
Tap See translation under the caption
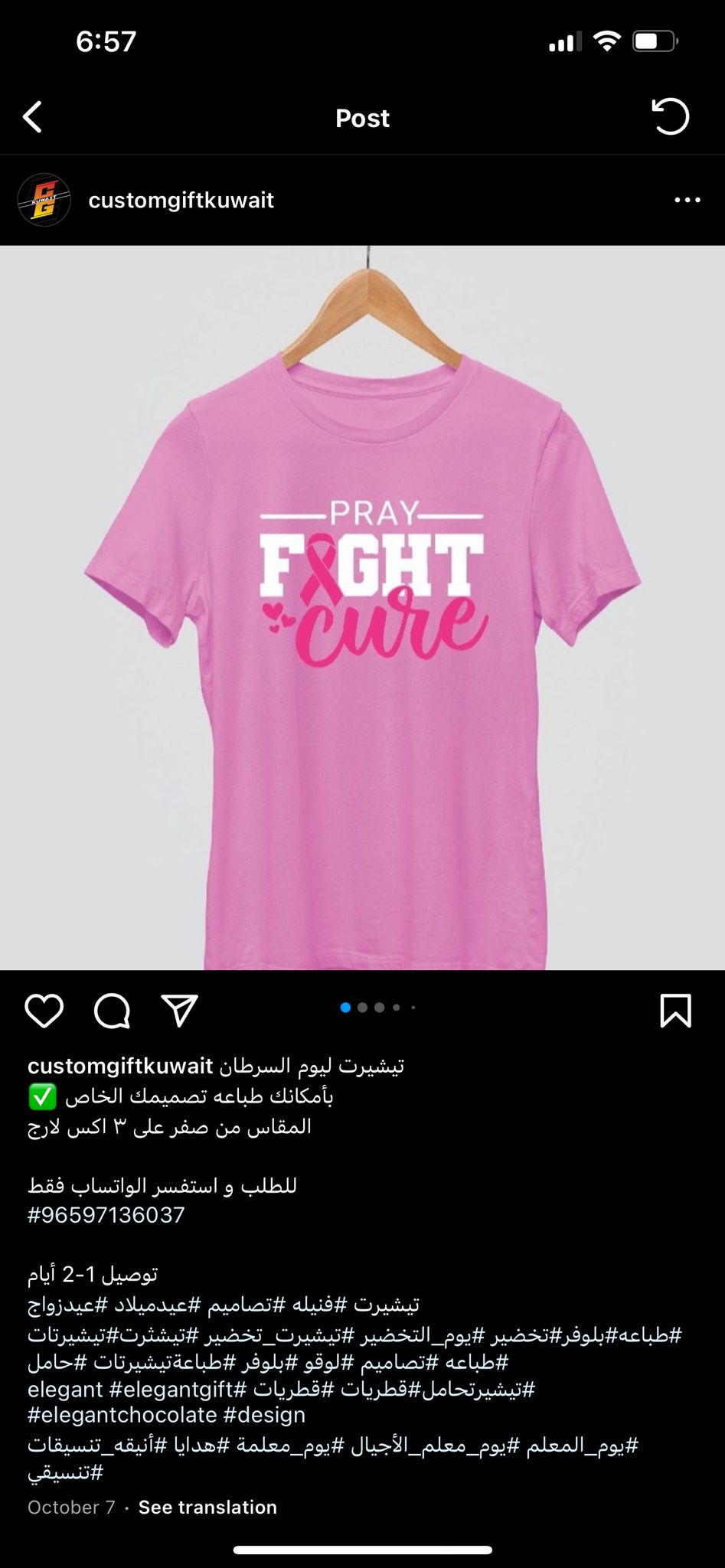[207, 1507]
